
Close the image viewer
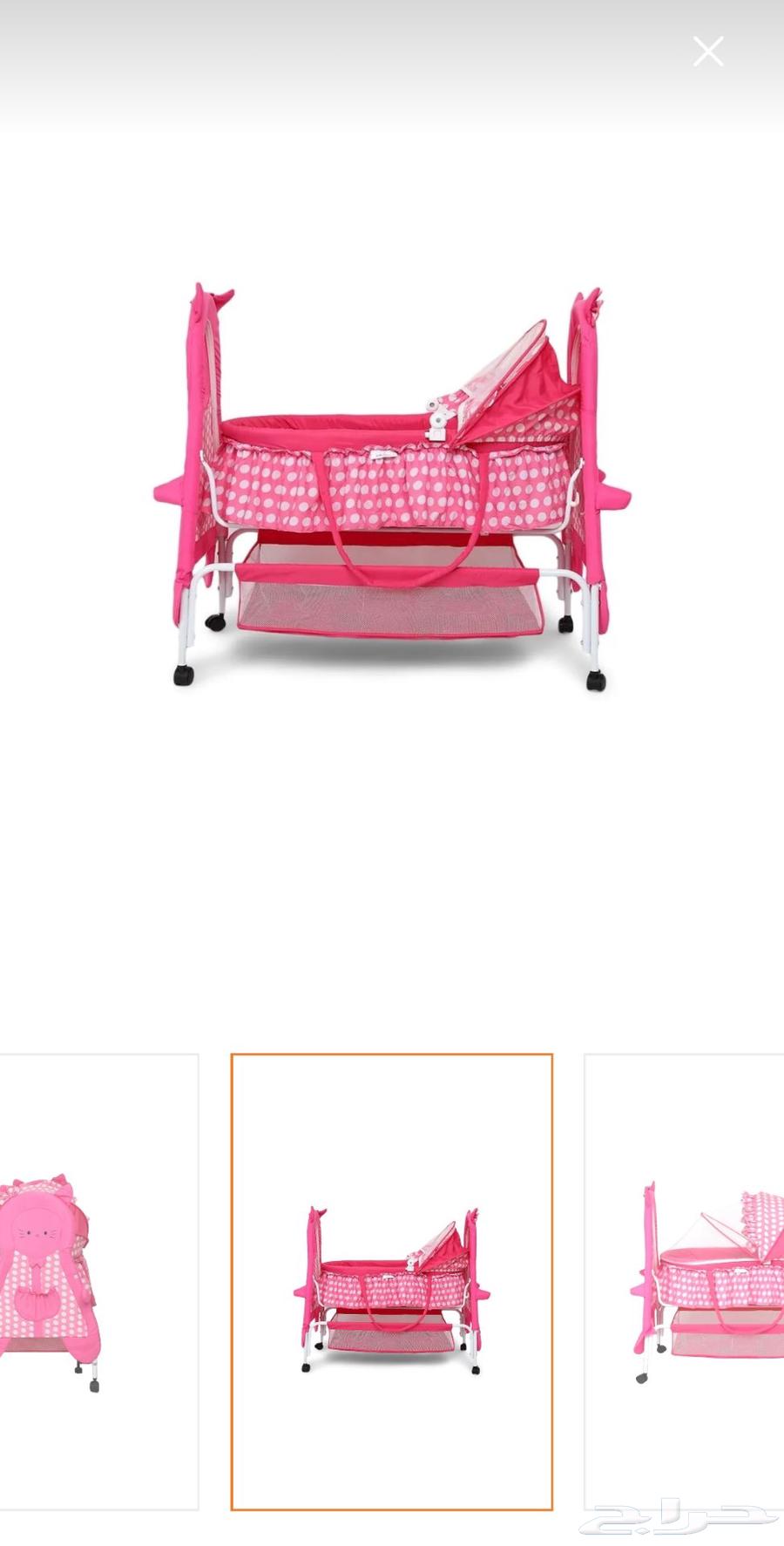708,52
